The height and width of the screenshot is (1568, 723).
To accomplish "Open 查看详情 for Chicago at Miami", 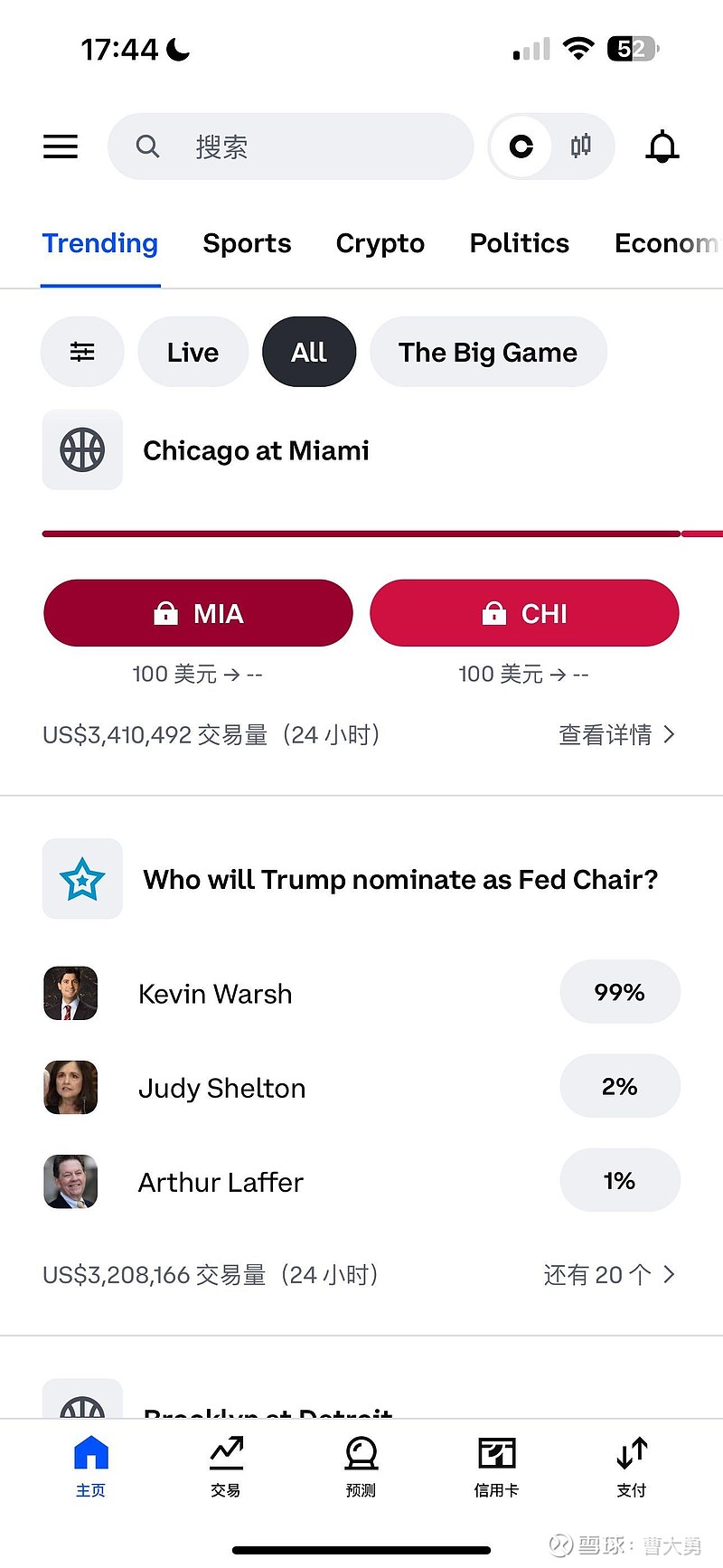I will tap(616, 734).
